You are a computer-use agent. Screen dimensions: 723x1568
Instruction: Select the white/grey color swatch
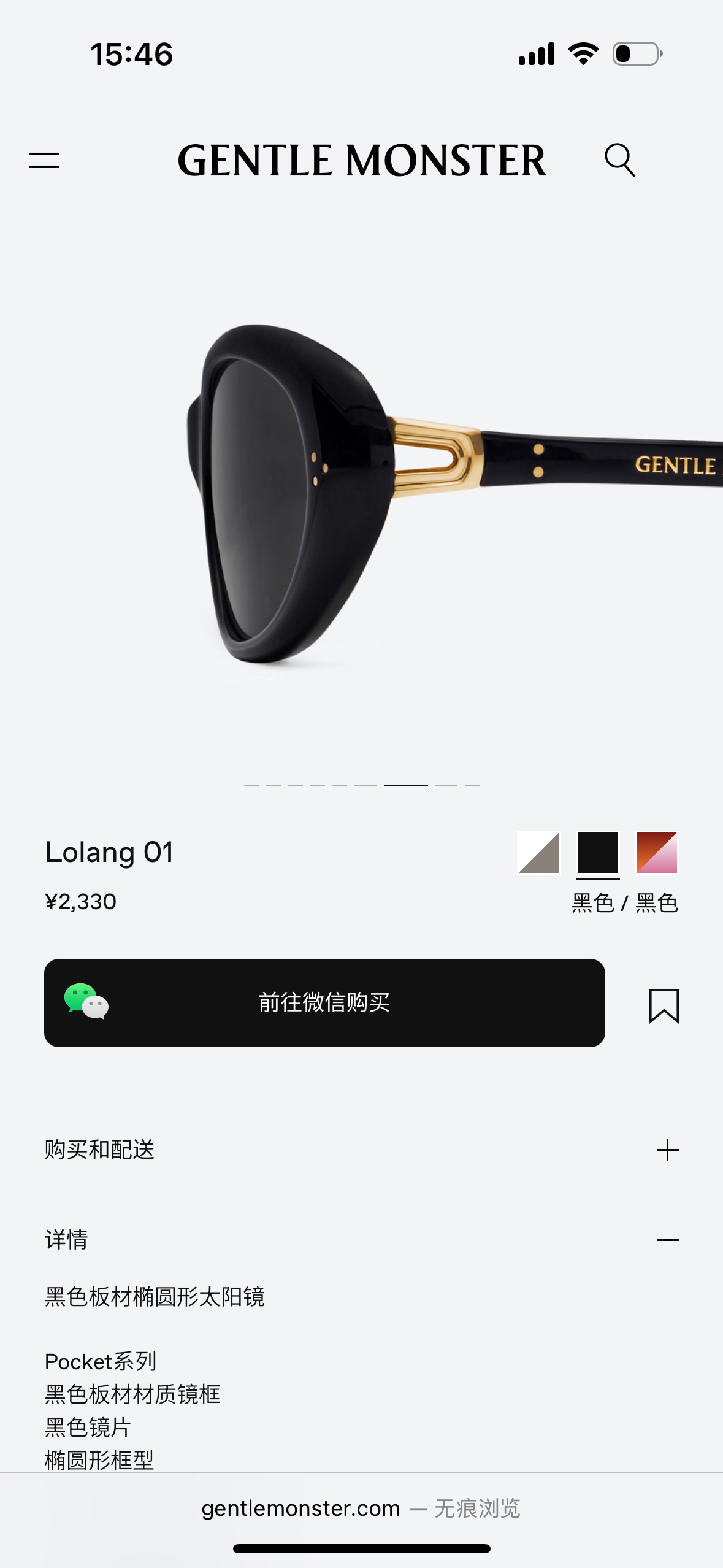pos(538,852)
